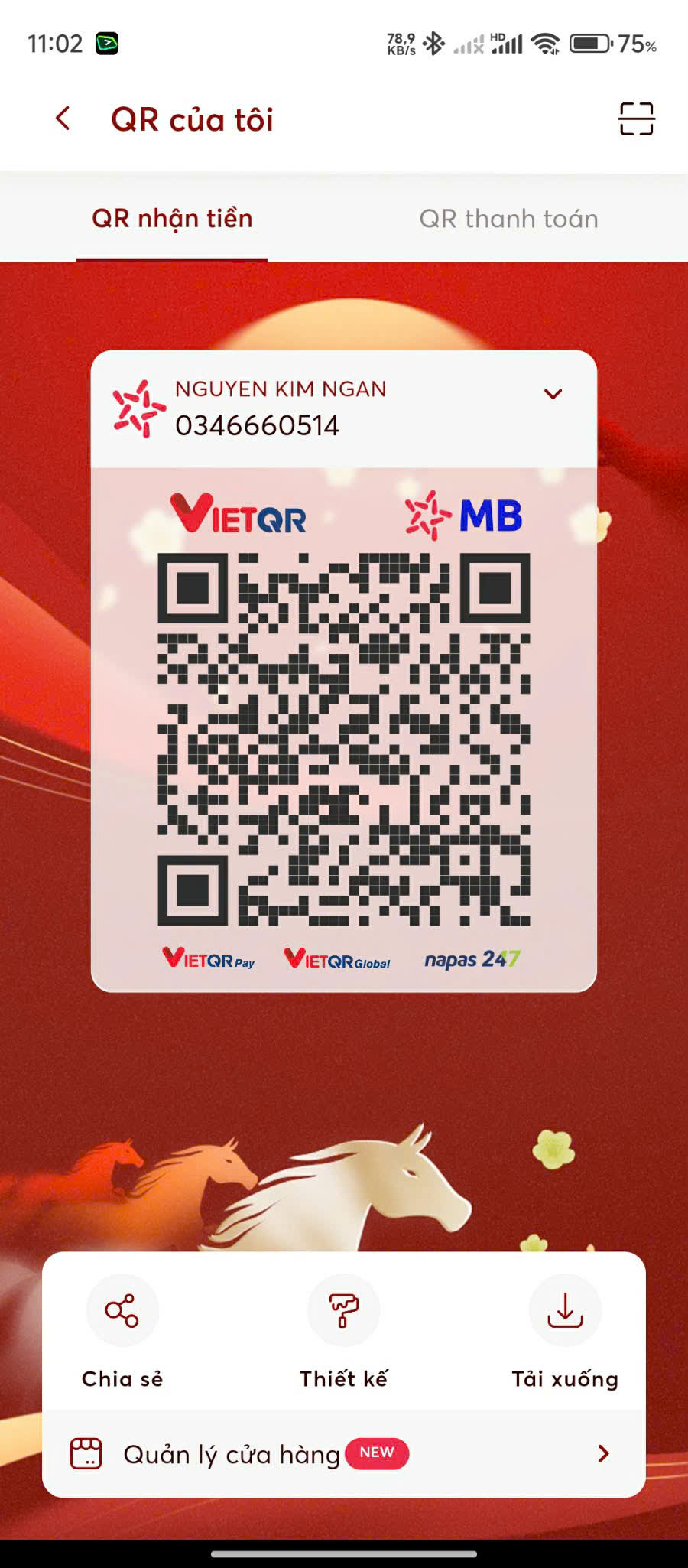
Task: Share the QR code via Chia sẻ
Action: point(122,1311)
